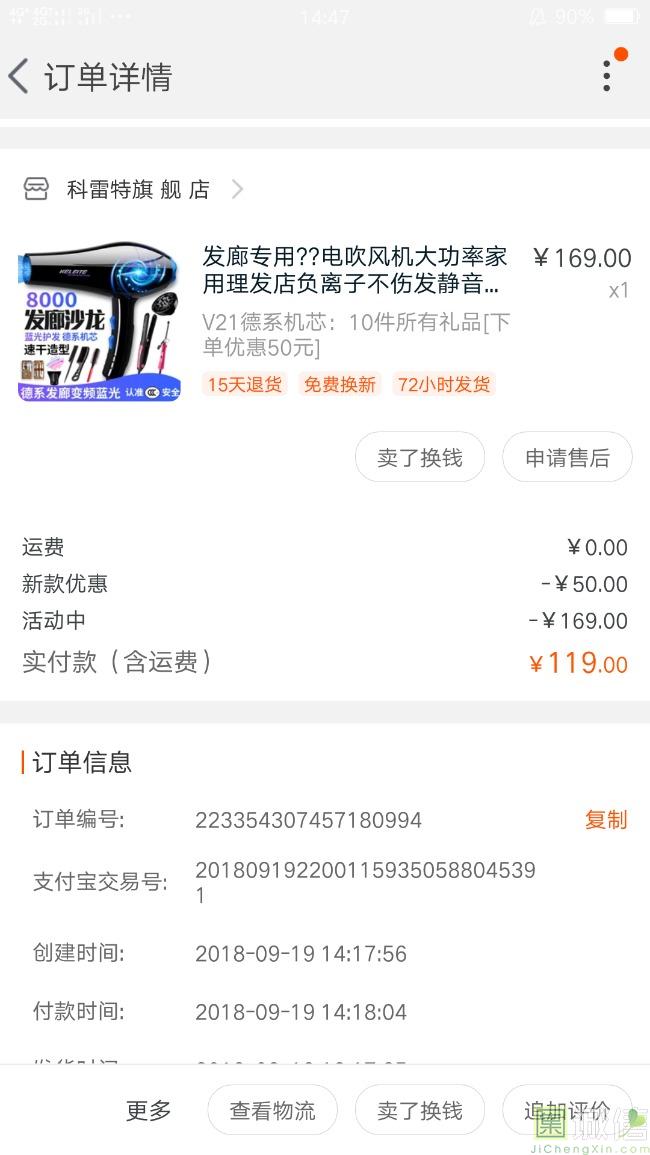Screen dimensions: 650x1155
Task: Tap 查看物流 to view shipping
Action: tap(272, 1110)
